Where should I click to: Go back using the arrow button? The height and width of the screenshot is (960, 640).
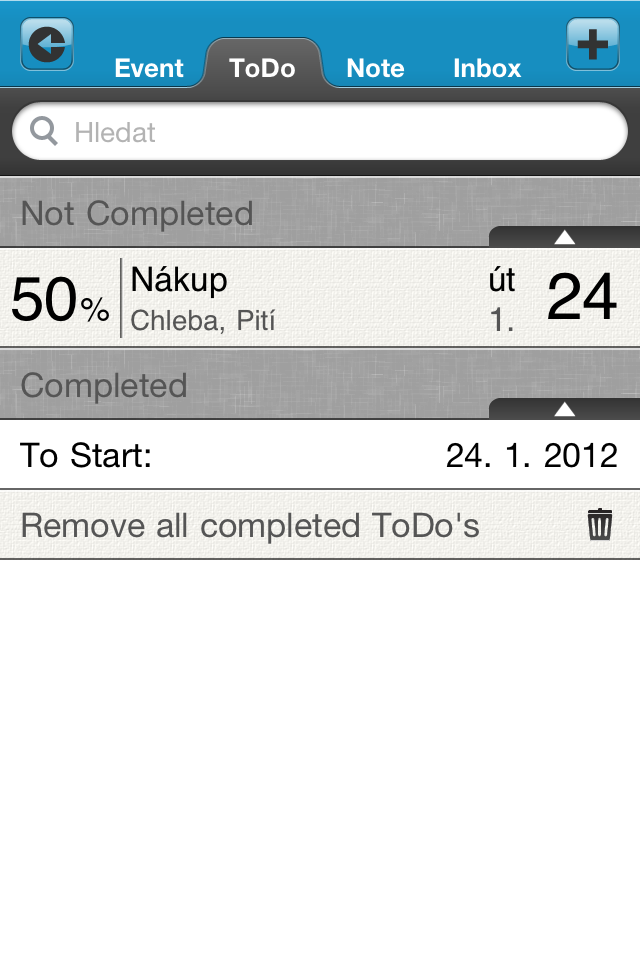pyautogui.click(x=47, y=44)
